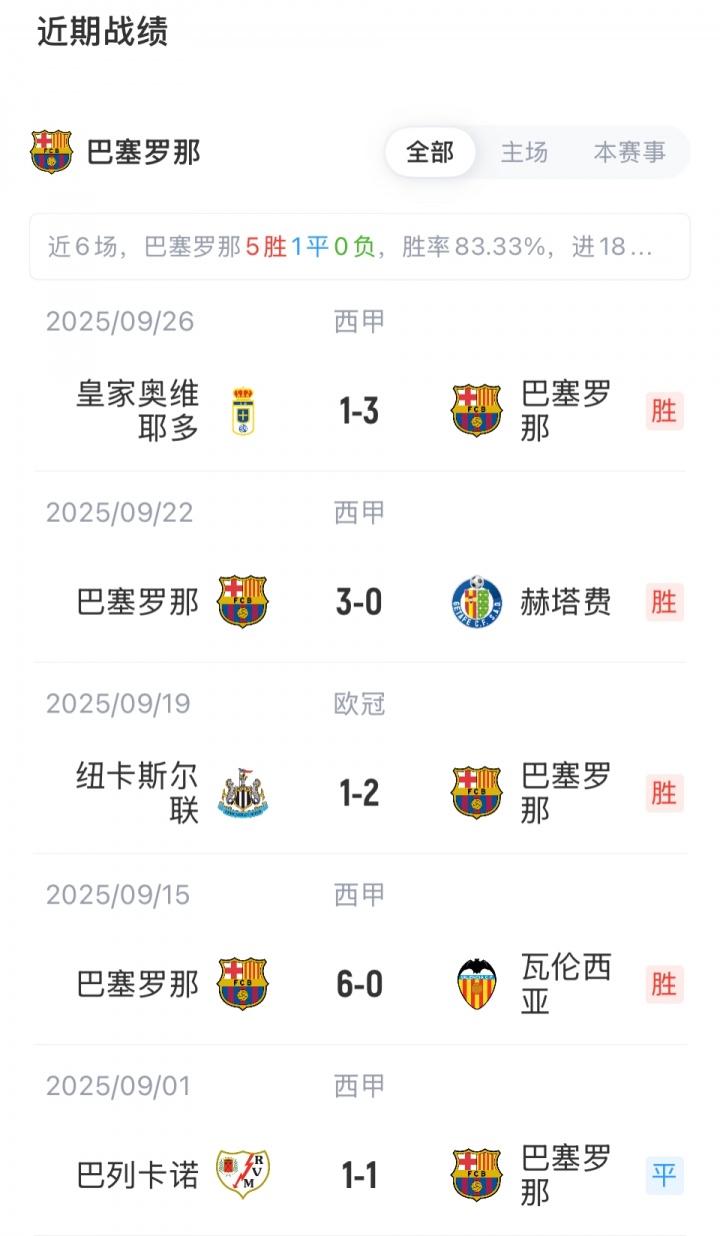The image size is (720, 1236).
Task: View the 纽卡斯尔联 1-2 巴塞罗那 match
Action: tap(359, 793)
